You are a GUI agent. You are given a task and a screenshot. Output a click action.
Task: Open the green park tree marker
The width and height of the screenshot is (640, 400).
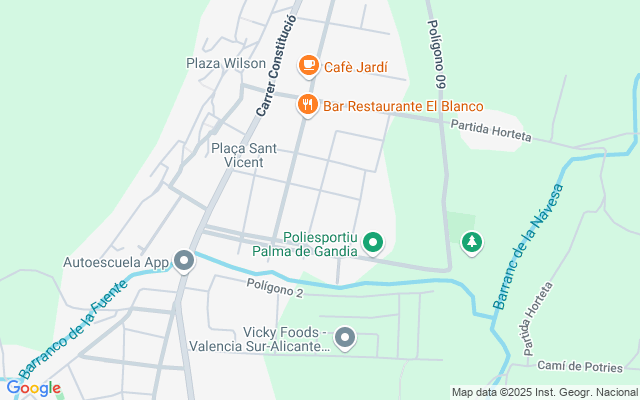(x=472, y=241)
